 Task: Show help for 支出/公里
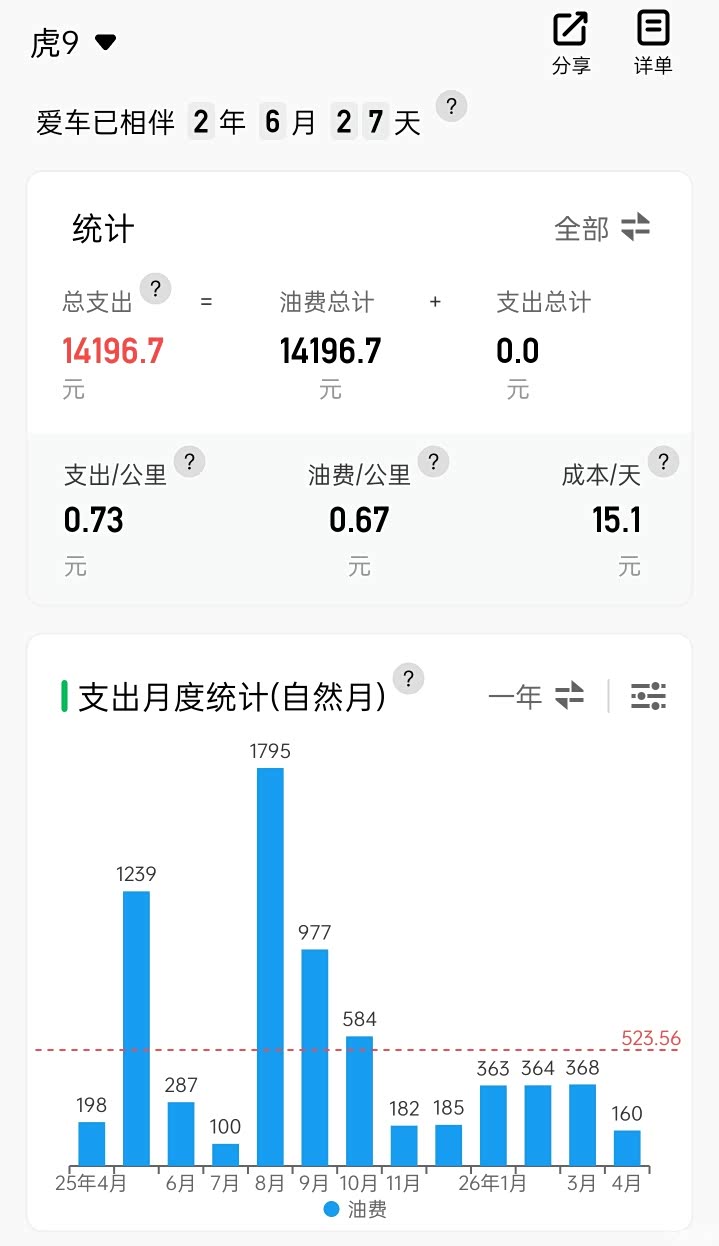(x=189, y=462)
